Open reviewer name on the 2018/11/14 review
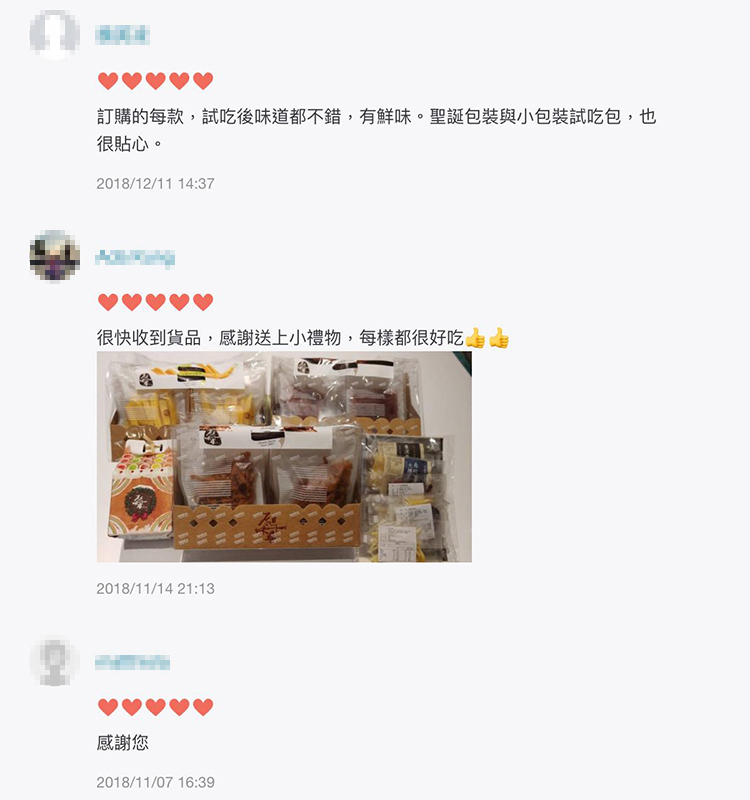The height and width of the screenshot is (800, 750). 135,258
